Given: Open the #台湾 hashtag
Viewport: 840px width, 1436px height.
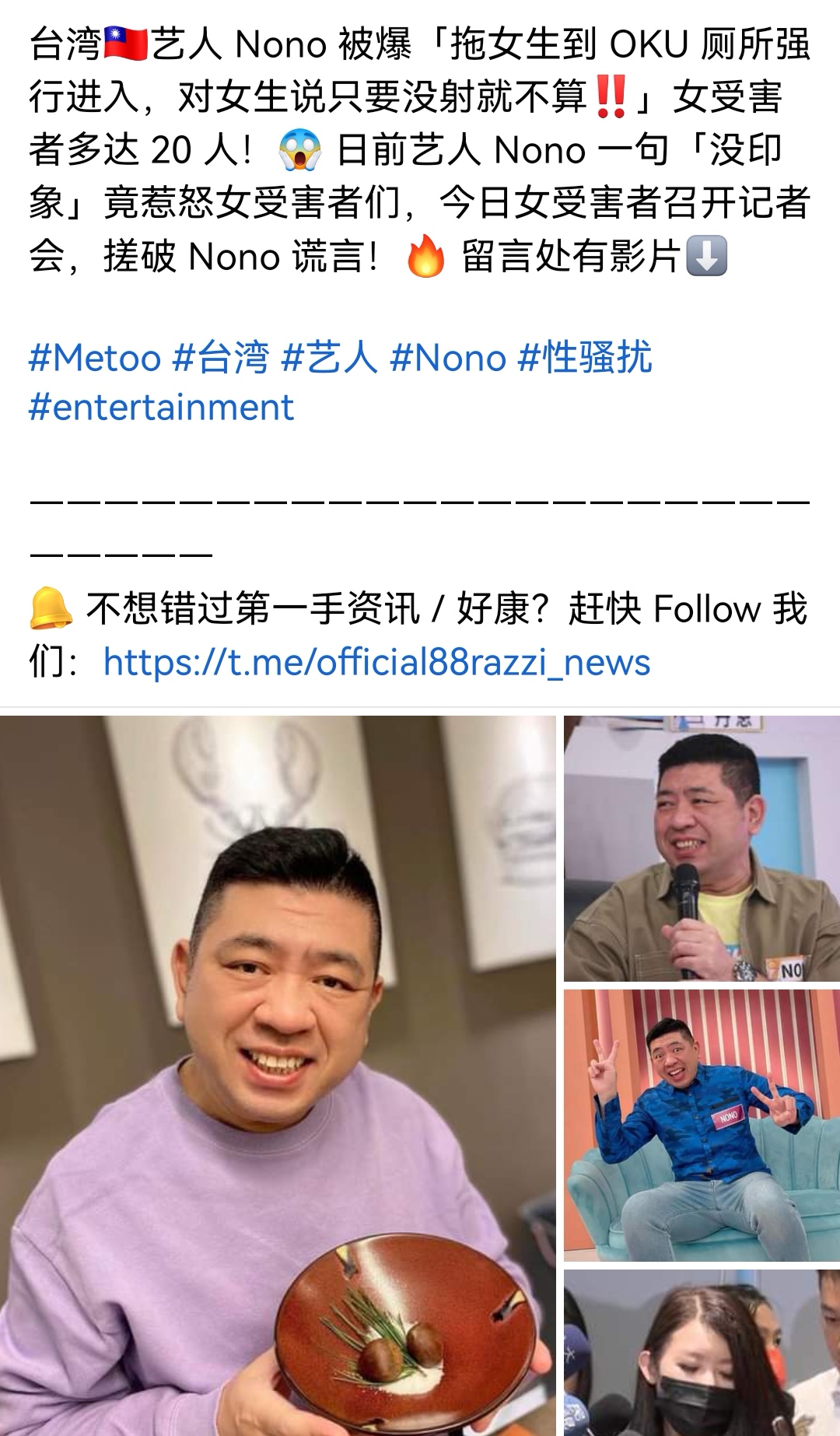Looking at the screenshot, I should 221,359.
